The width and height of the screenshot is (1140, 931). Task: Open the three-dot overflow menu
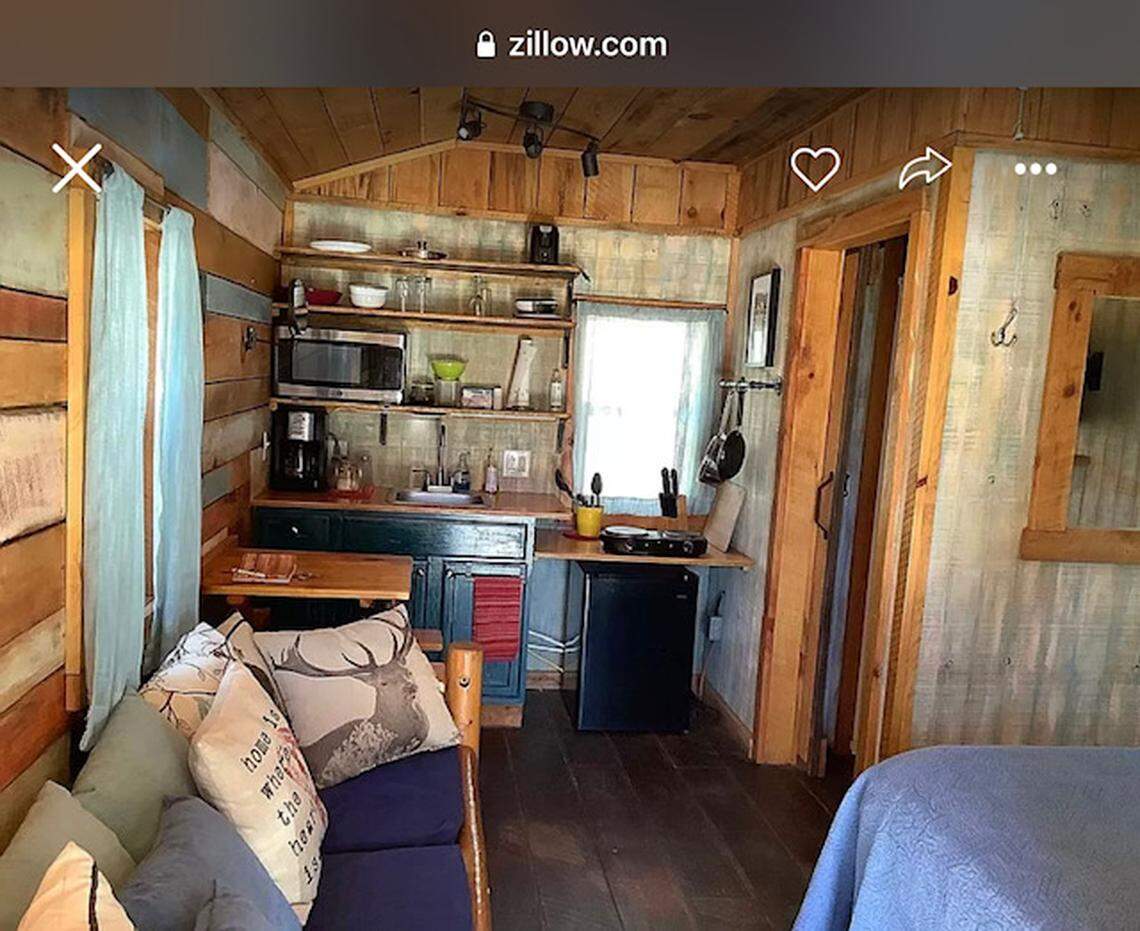[1035, 168]
